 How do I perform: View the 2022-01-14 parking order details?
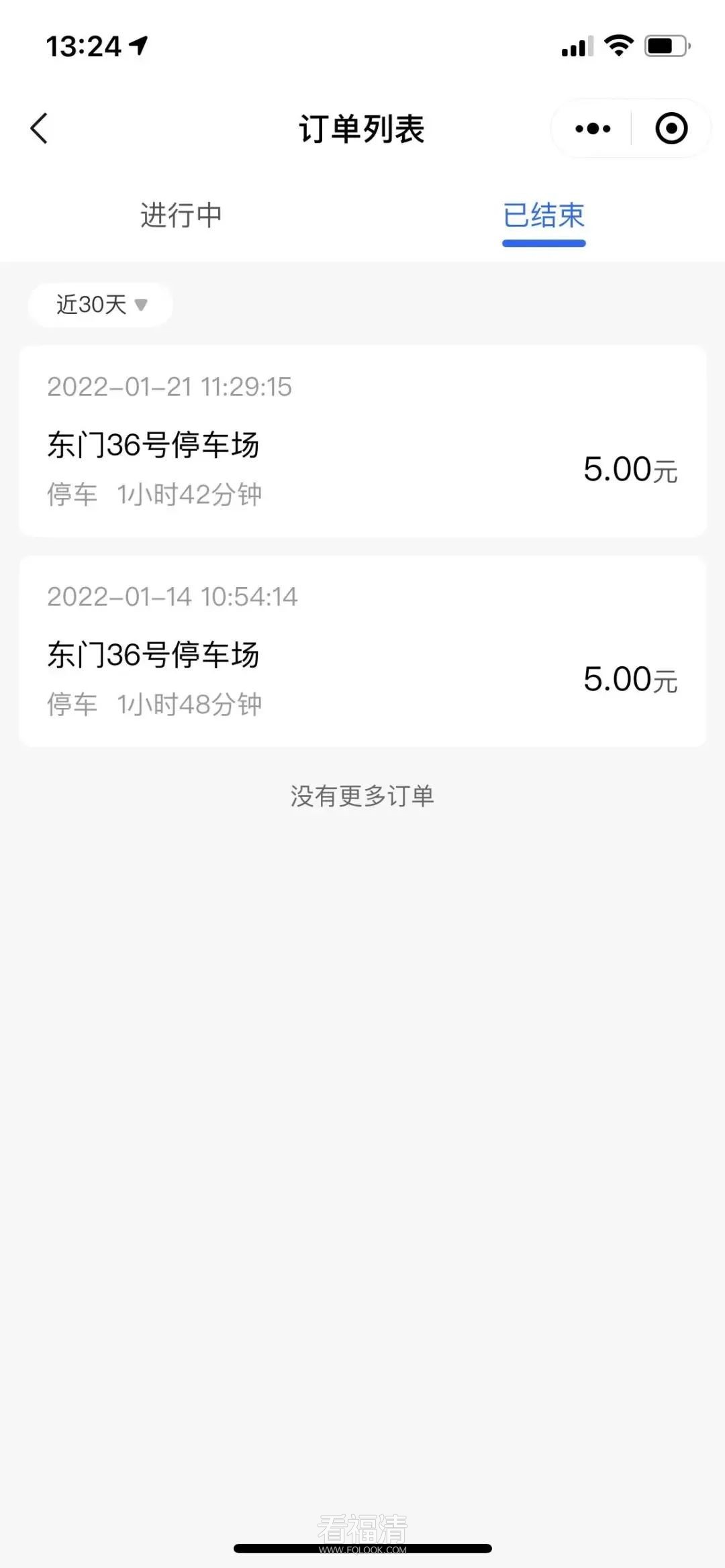pos(362,651)
